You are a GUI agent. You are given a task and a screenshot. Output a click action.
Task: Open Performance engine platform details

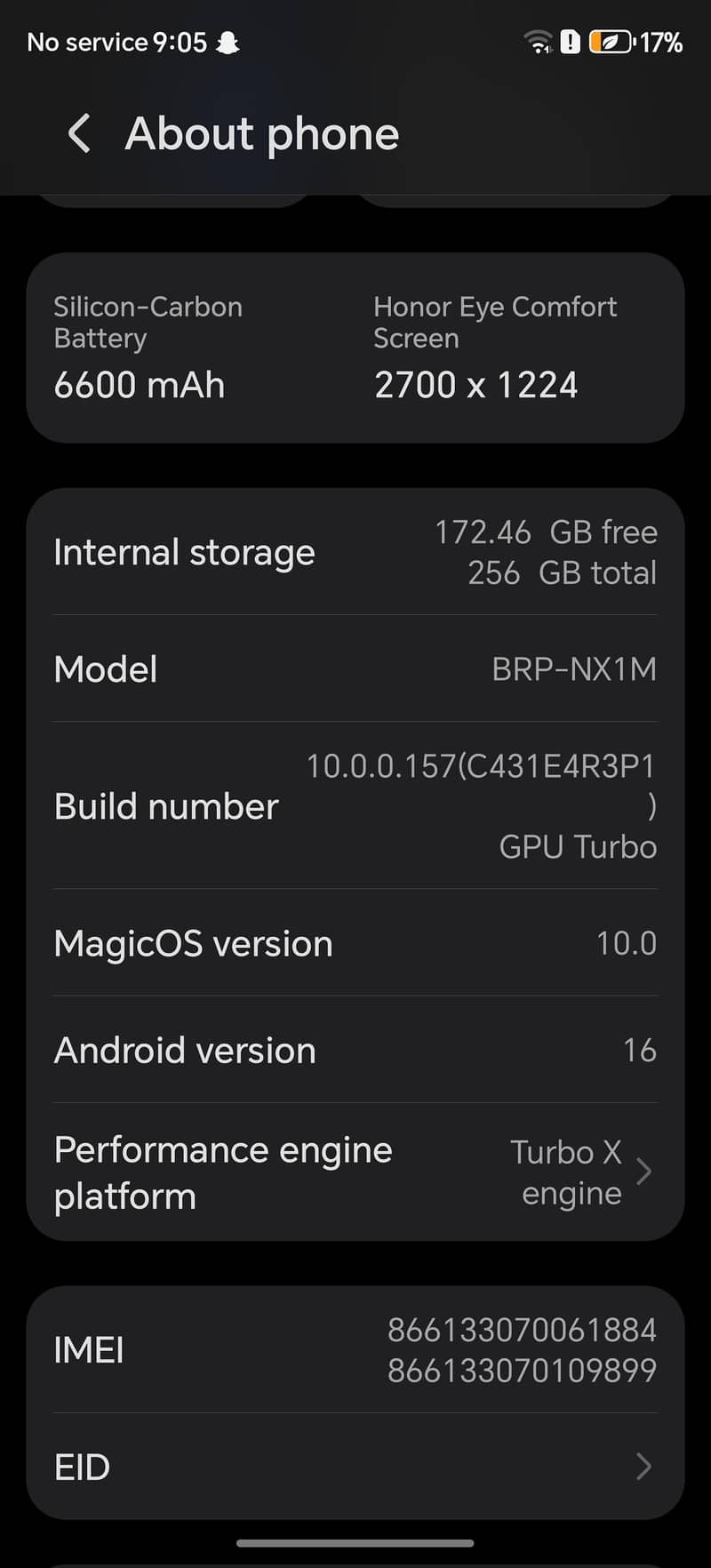[355, 1172]
